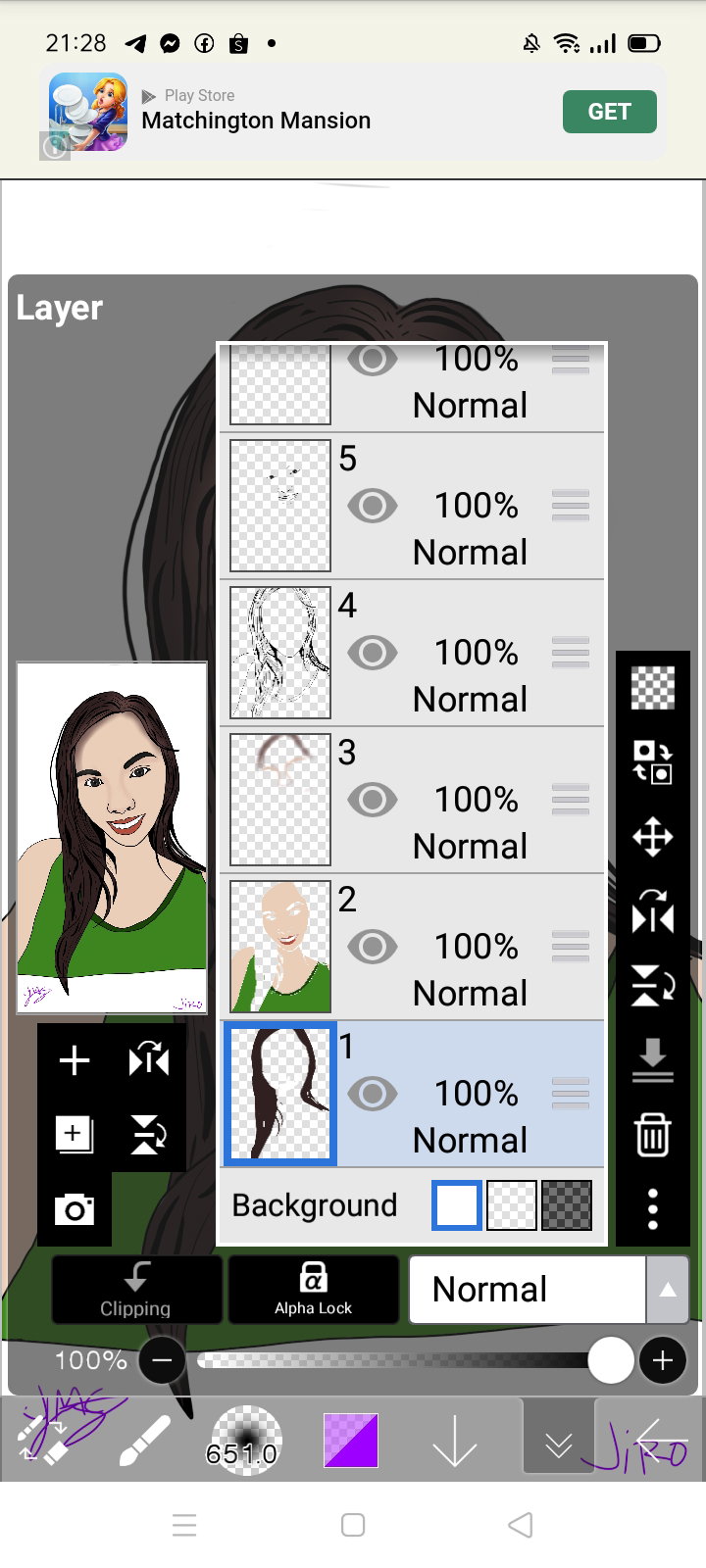Enable Clipping for the layer
The height and width of the screenshot is (1568, 706).
pyautogui.click(x=136, y=1290)
